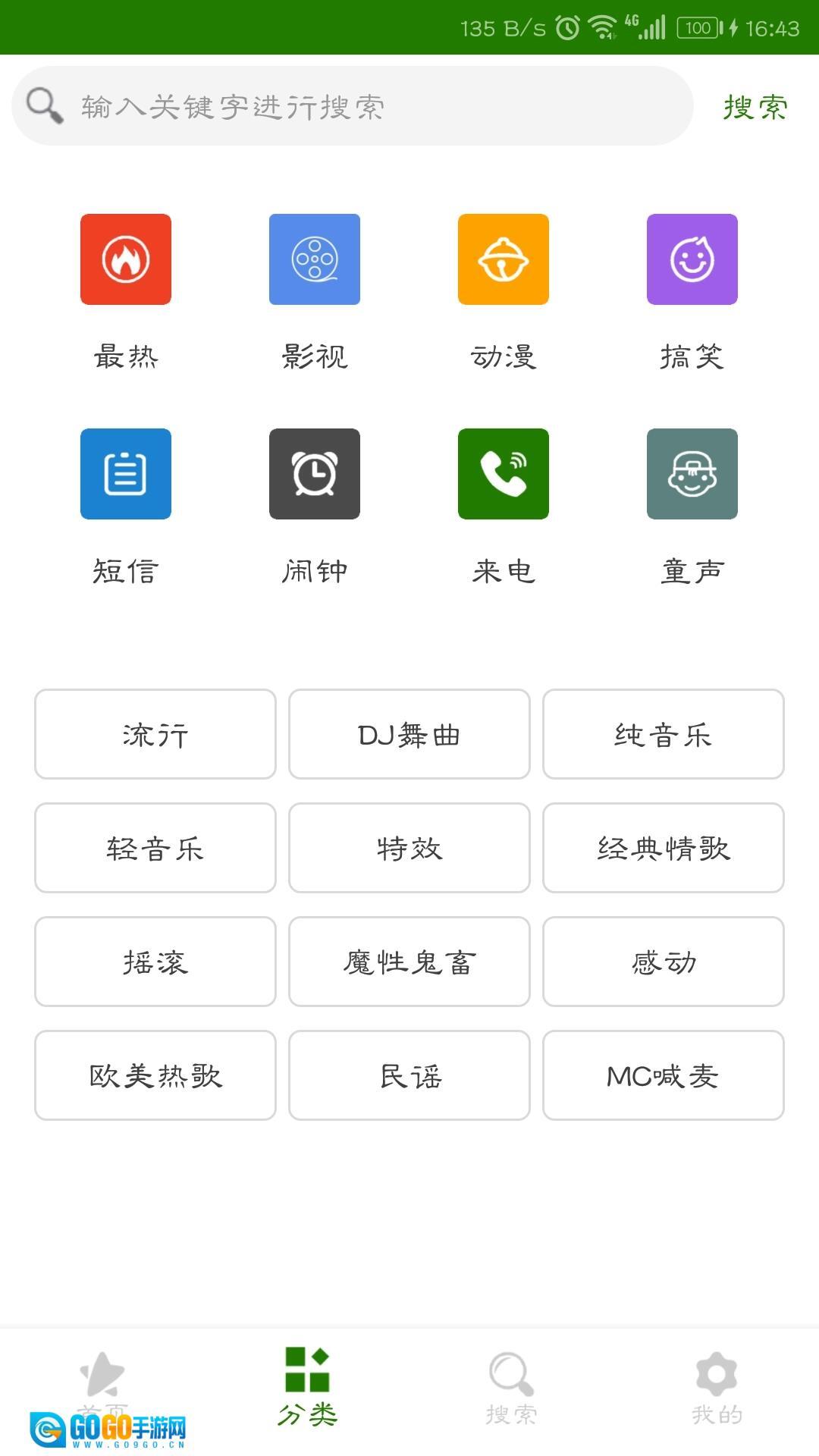Choose the MC喊麦 genre button

[x=664, y=1075]
